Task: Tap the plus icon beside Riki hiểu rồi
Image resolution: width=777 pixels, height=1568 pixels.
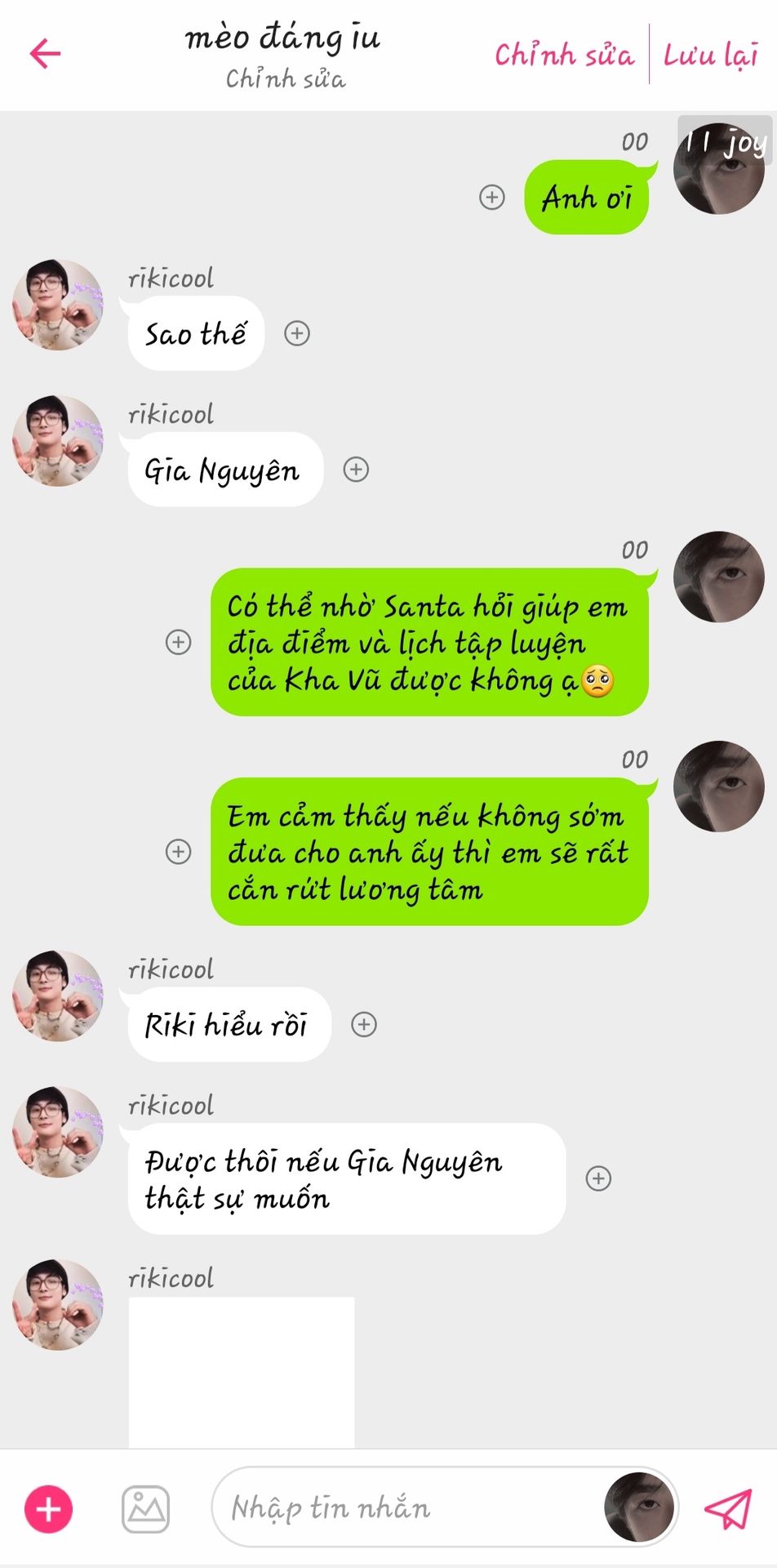Action: [x=364, y=1024]
